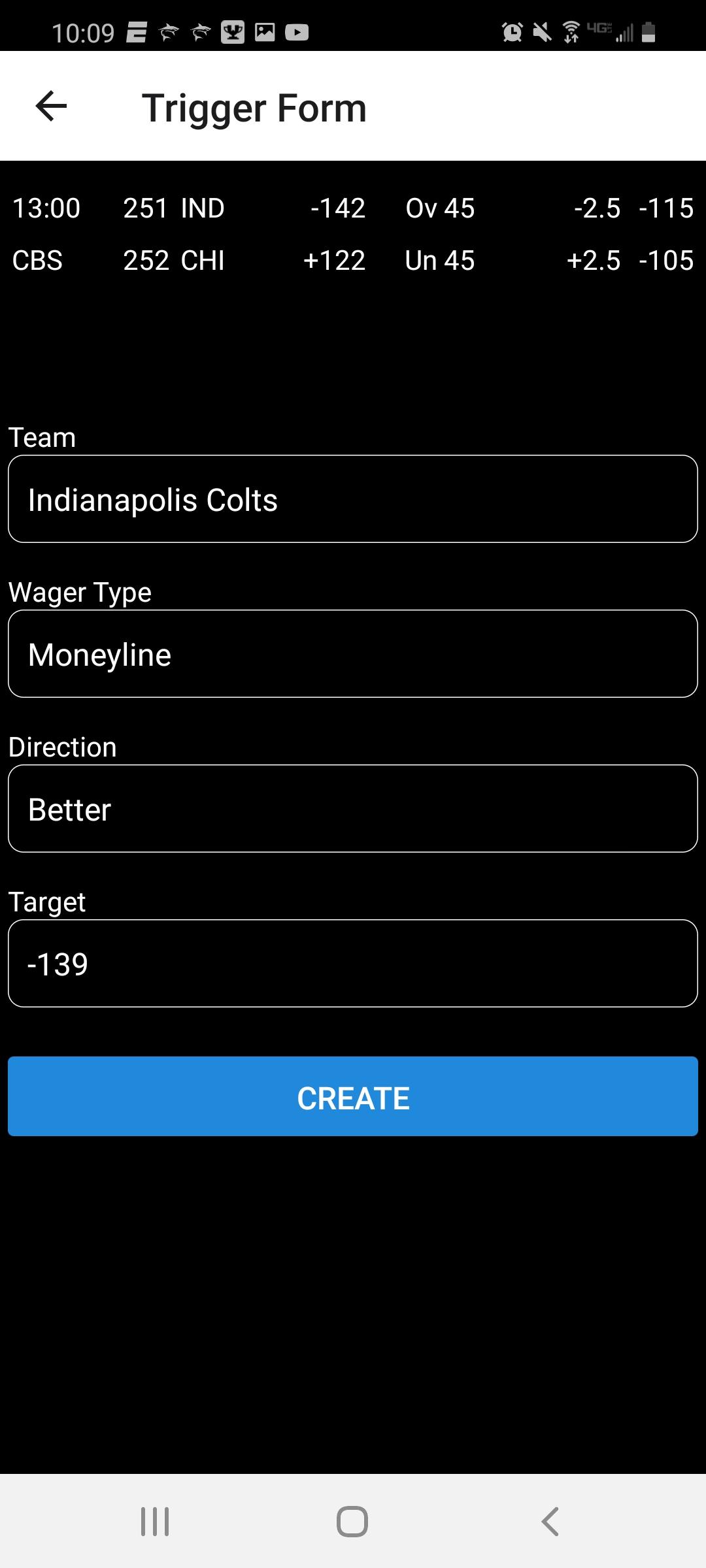Change the Wager Type from Moneyline
The height and width of the screenshot is (1568, 706).
click(353, 654)
